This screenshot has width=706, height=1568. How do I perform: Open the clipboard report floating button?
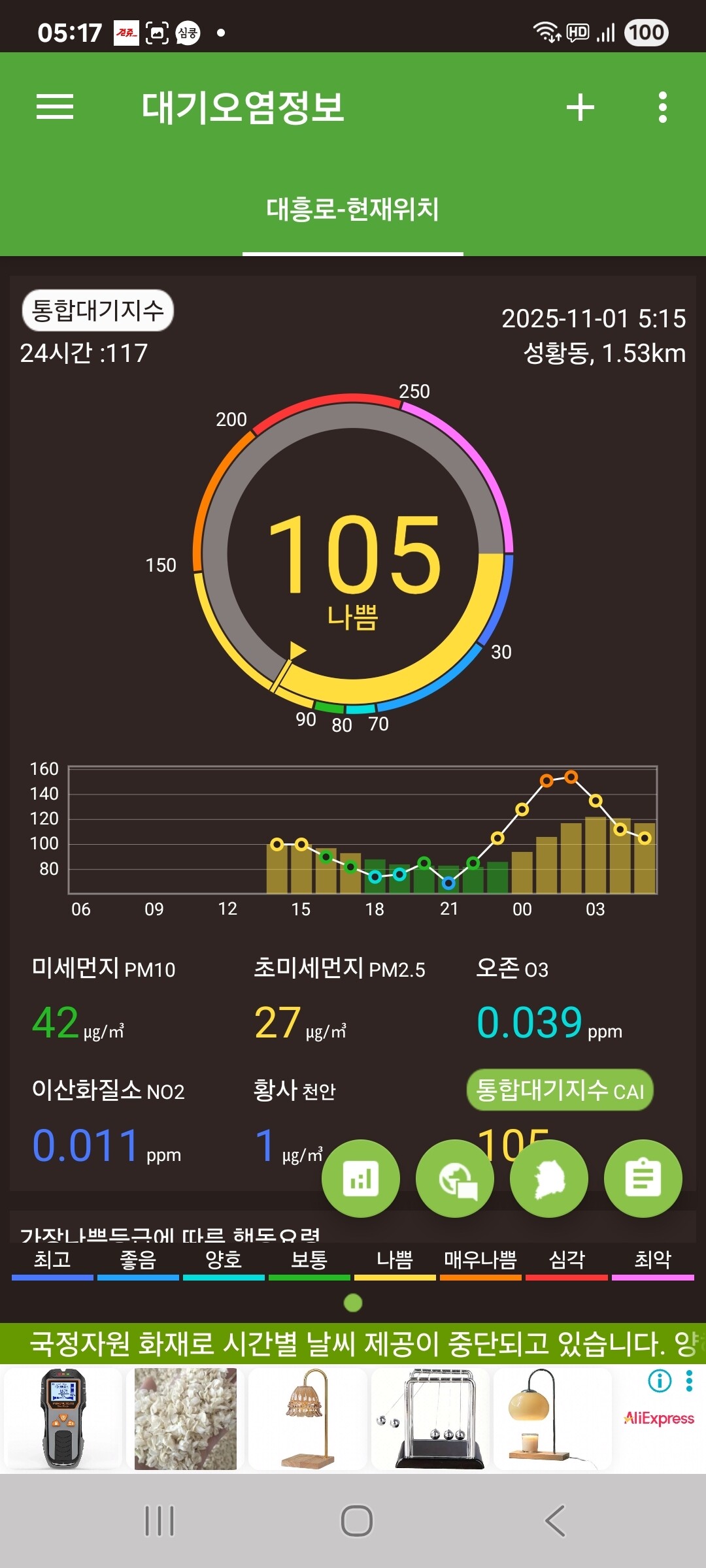[x=643, y=1179]
